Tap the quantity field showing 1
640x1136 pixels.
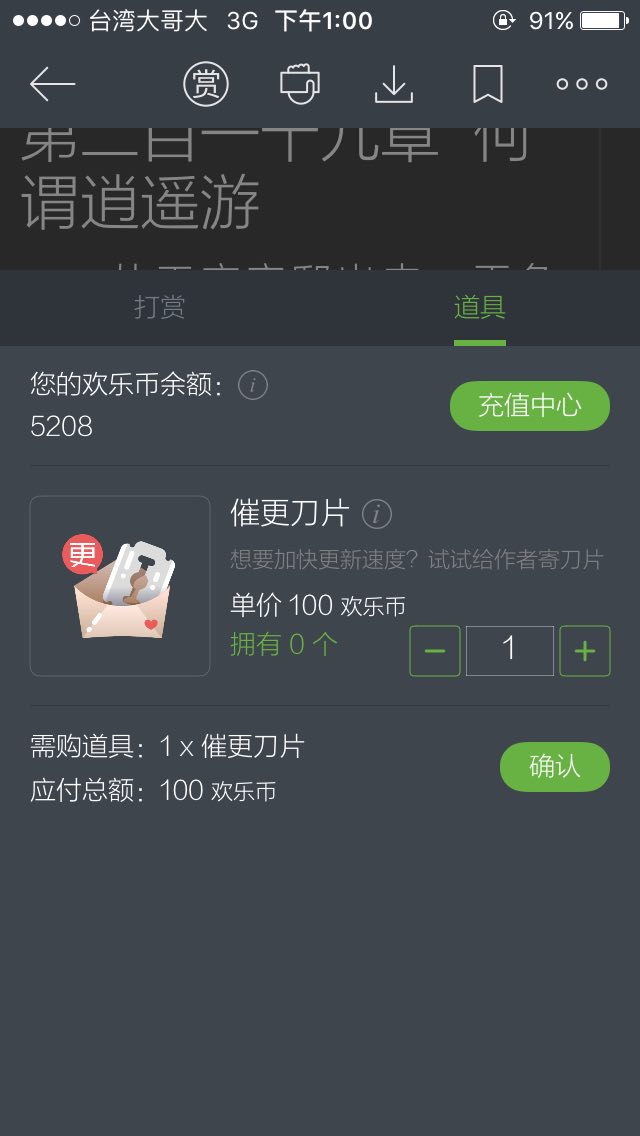click(x=510, y=651)
